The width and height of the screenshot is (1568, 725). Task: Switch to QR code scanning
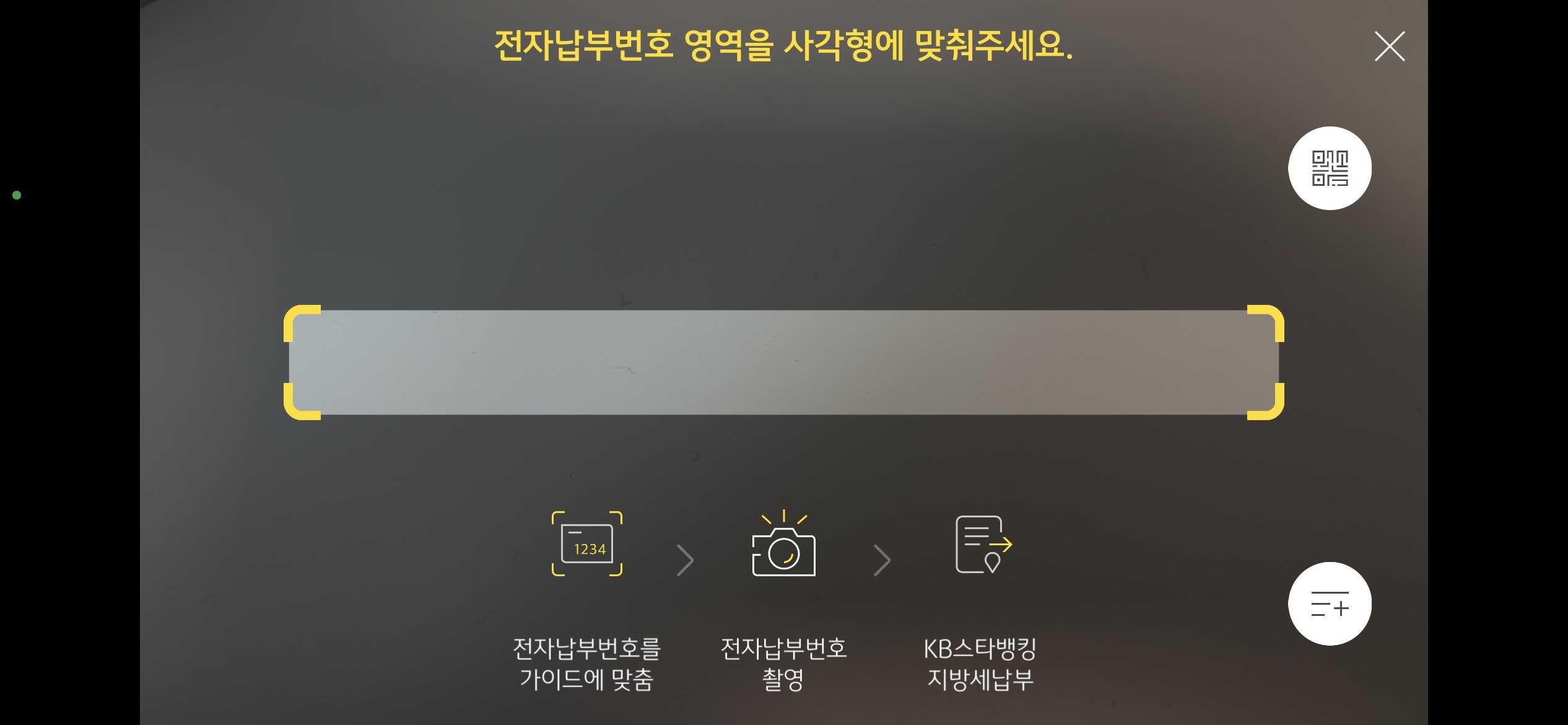click(x=1330, y=169)
